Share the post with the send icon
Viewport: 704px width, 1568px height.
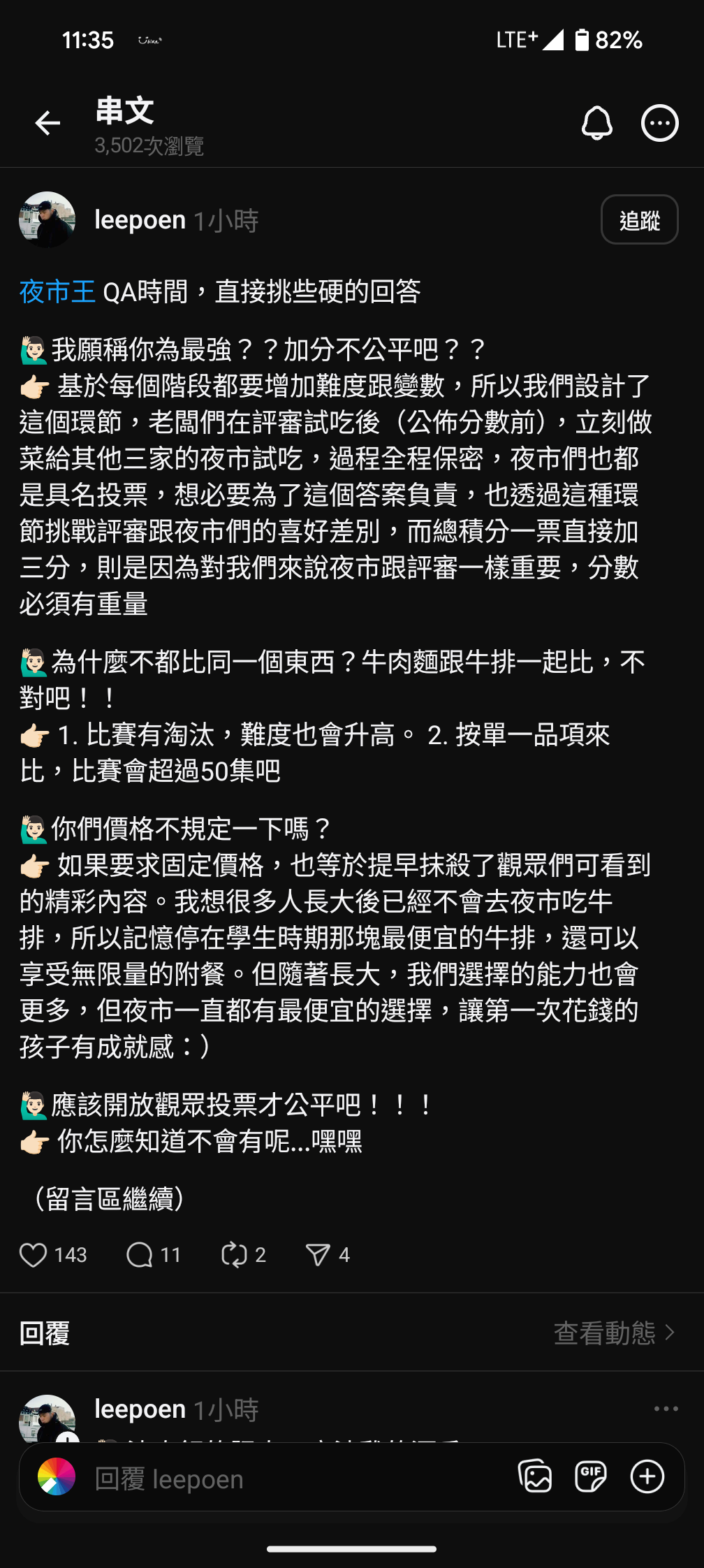(x=318, y=1255)
